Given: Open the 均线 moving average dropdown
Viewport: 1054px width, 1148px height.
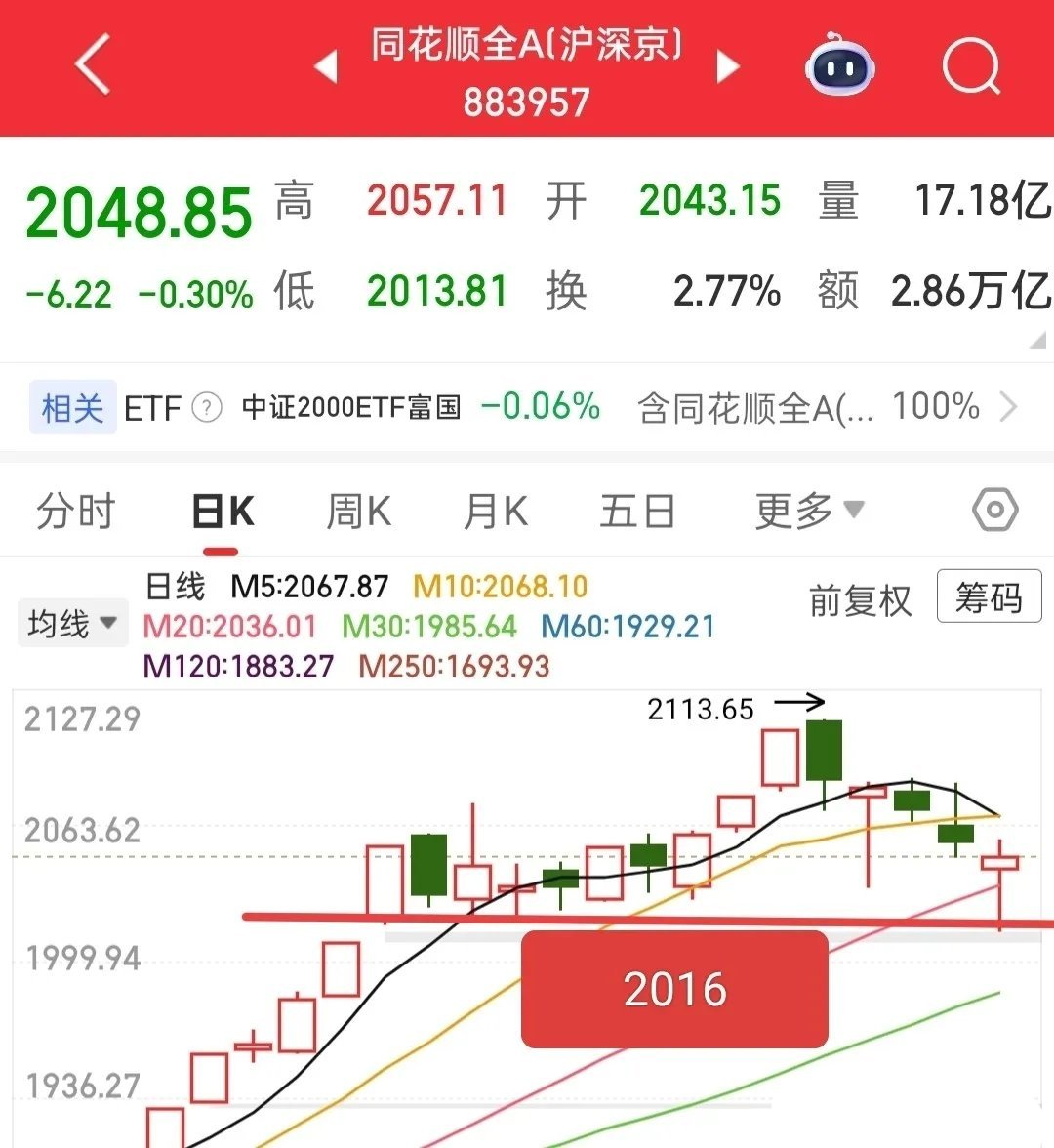Looking at the screenshot, I should 72,622.
